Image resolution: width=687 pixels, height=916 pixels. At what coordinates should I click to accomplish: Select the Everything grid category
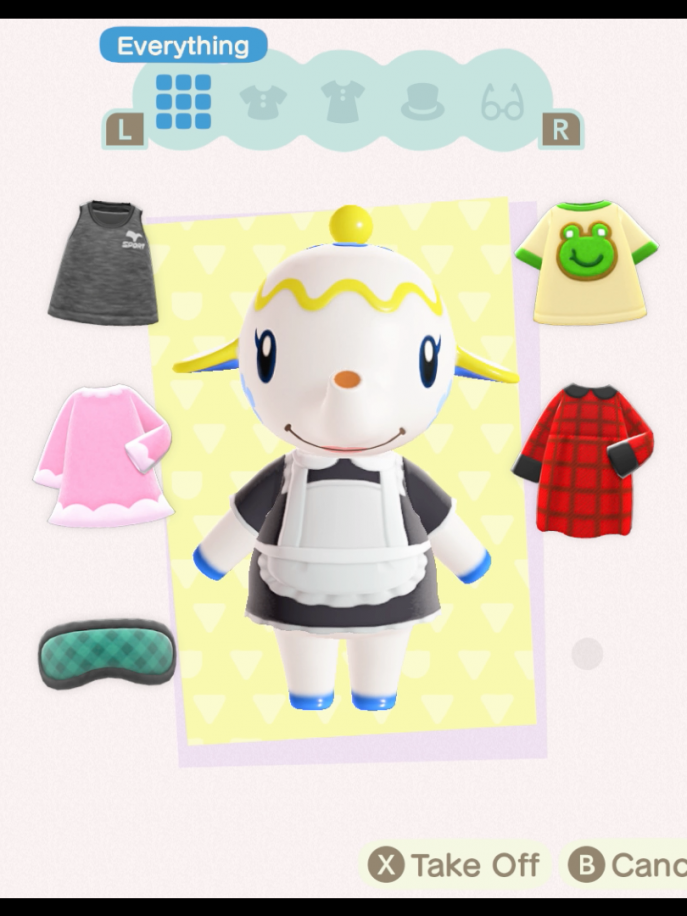[x=183, y=101]
